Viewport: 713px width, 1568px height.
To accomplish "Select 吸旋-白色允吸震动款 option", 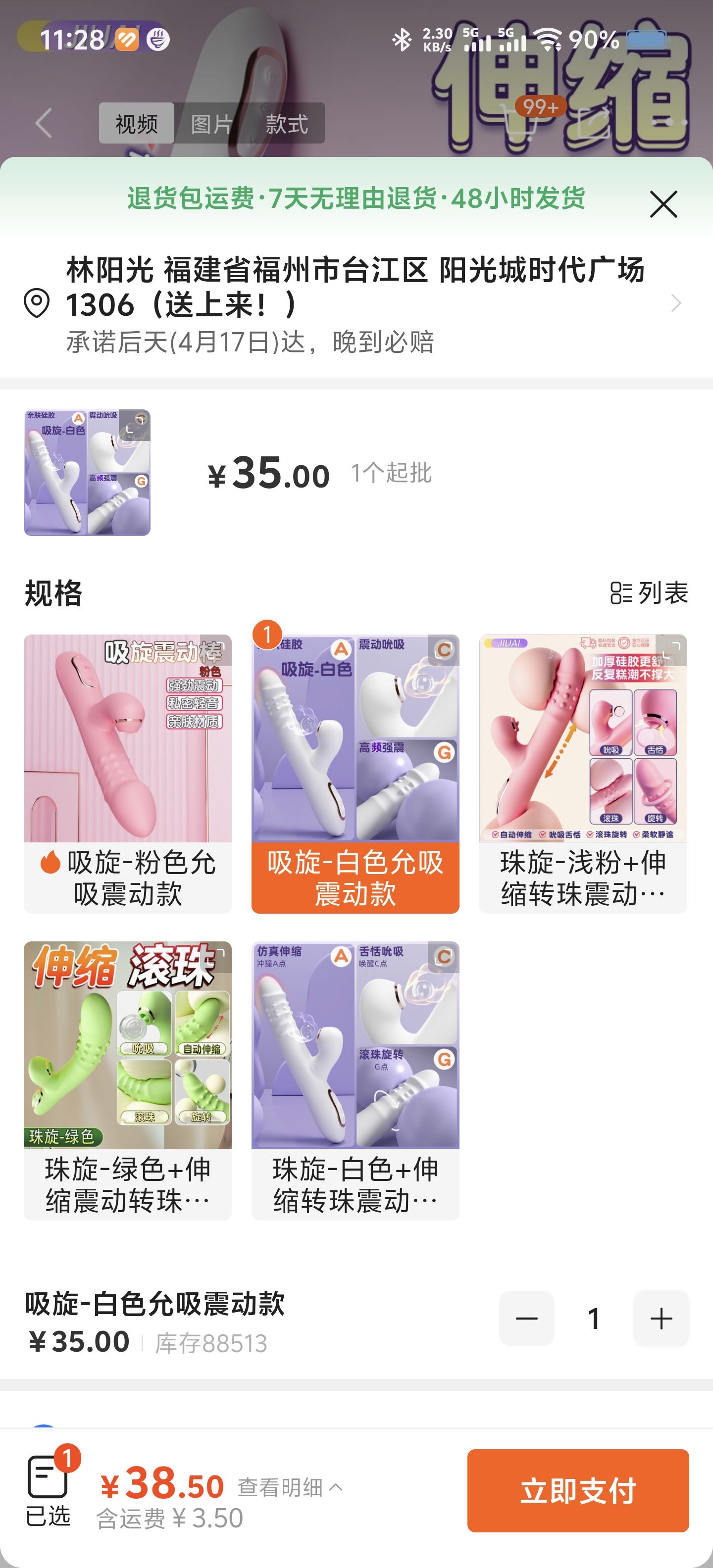I will point(355,773).
